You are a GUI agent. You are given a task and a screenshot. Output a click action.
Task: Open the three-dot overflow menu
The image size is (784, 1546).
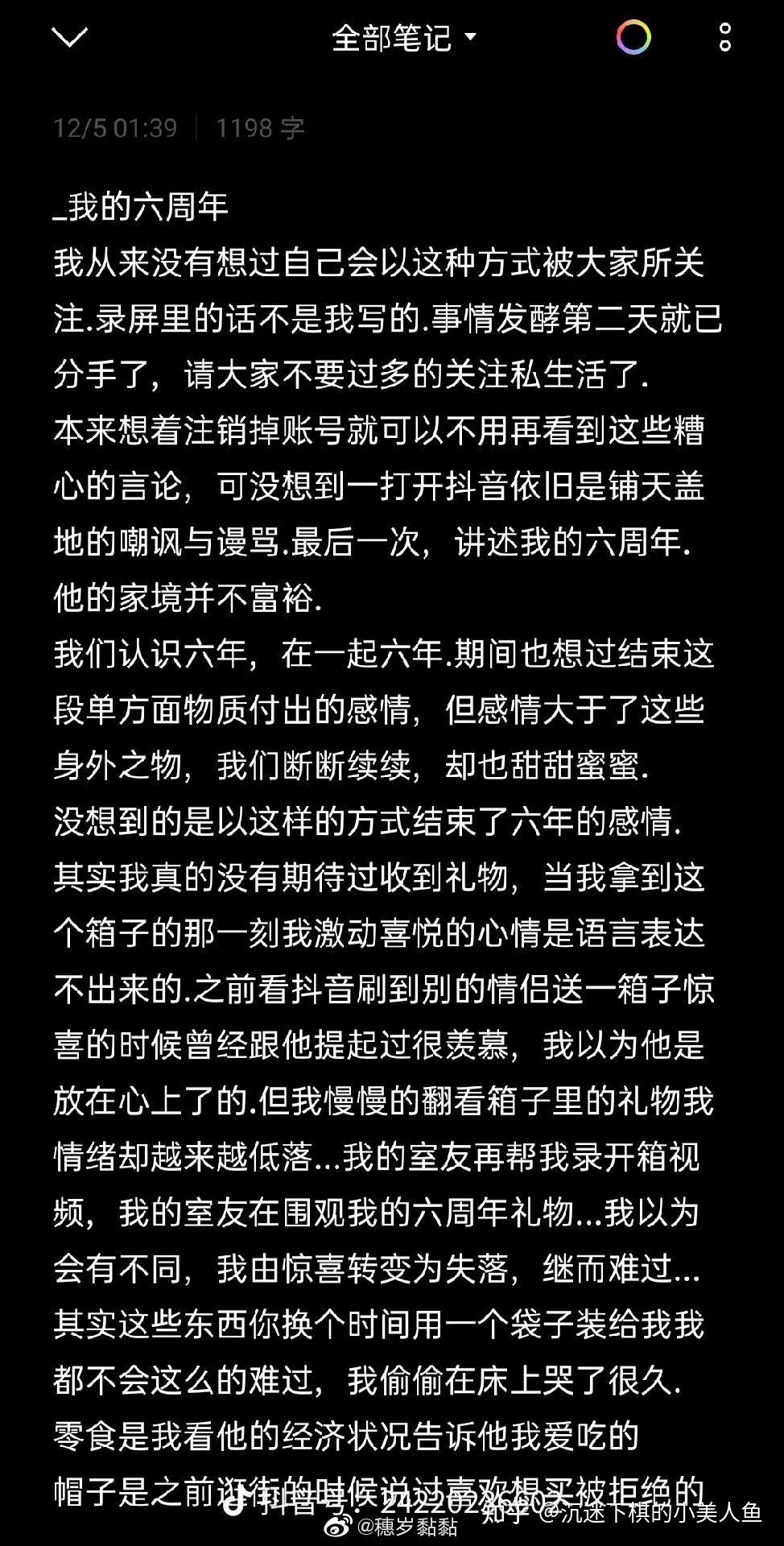[724, 37]
